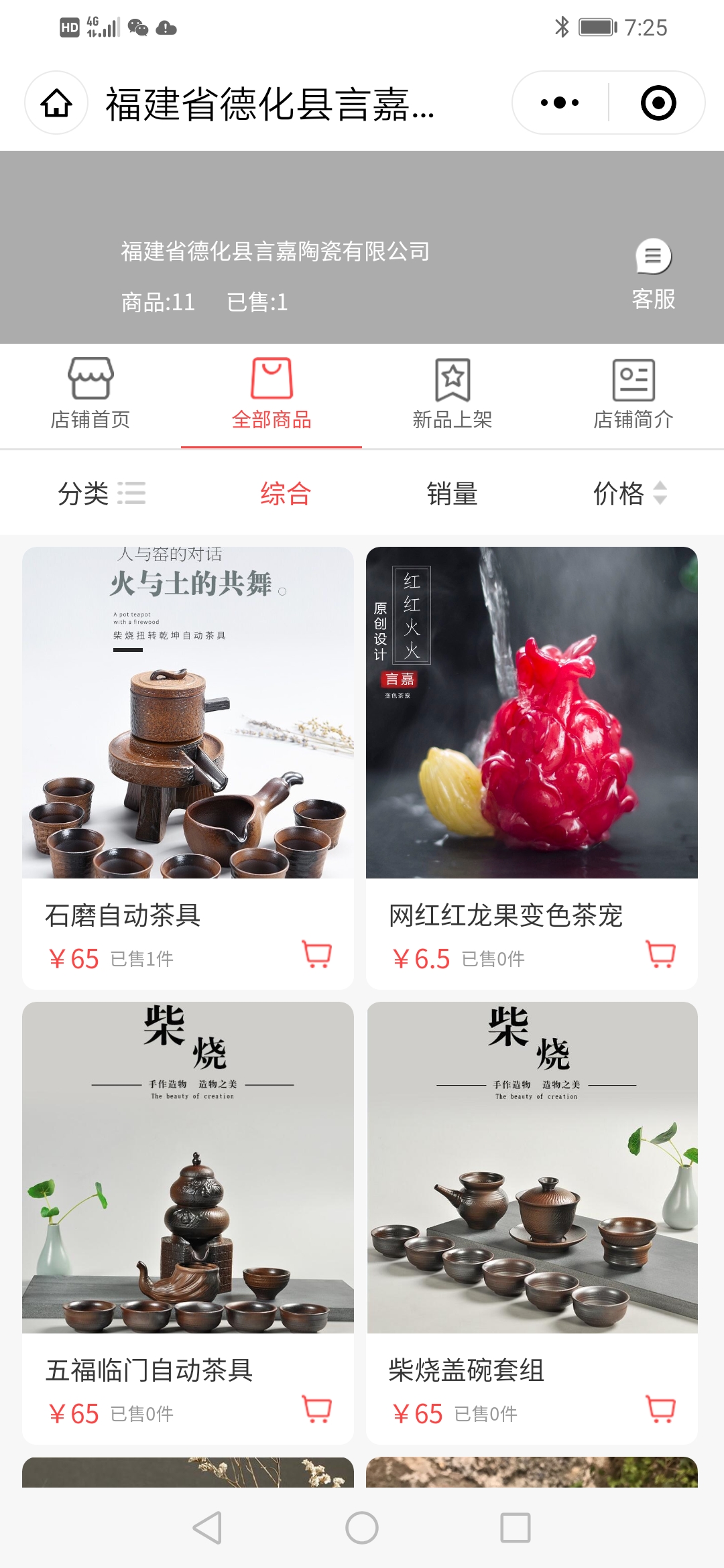
Task: Switch to the 店铺首页 tab
Action: click(90, 395)
